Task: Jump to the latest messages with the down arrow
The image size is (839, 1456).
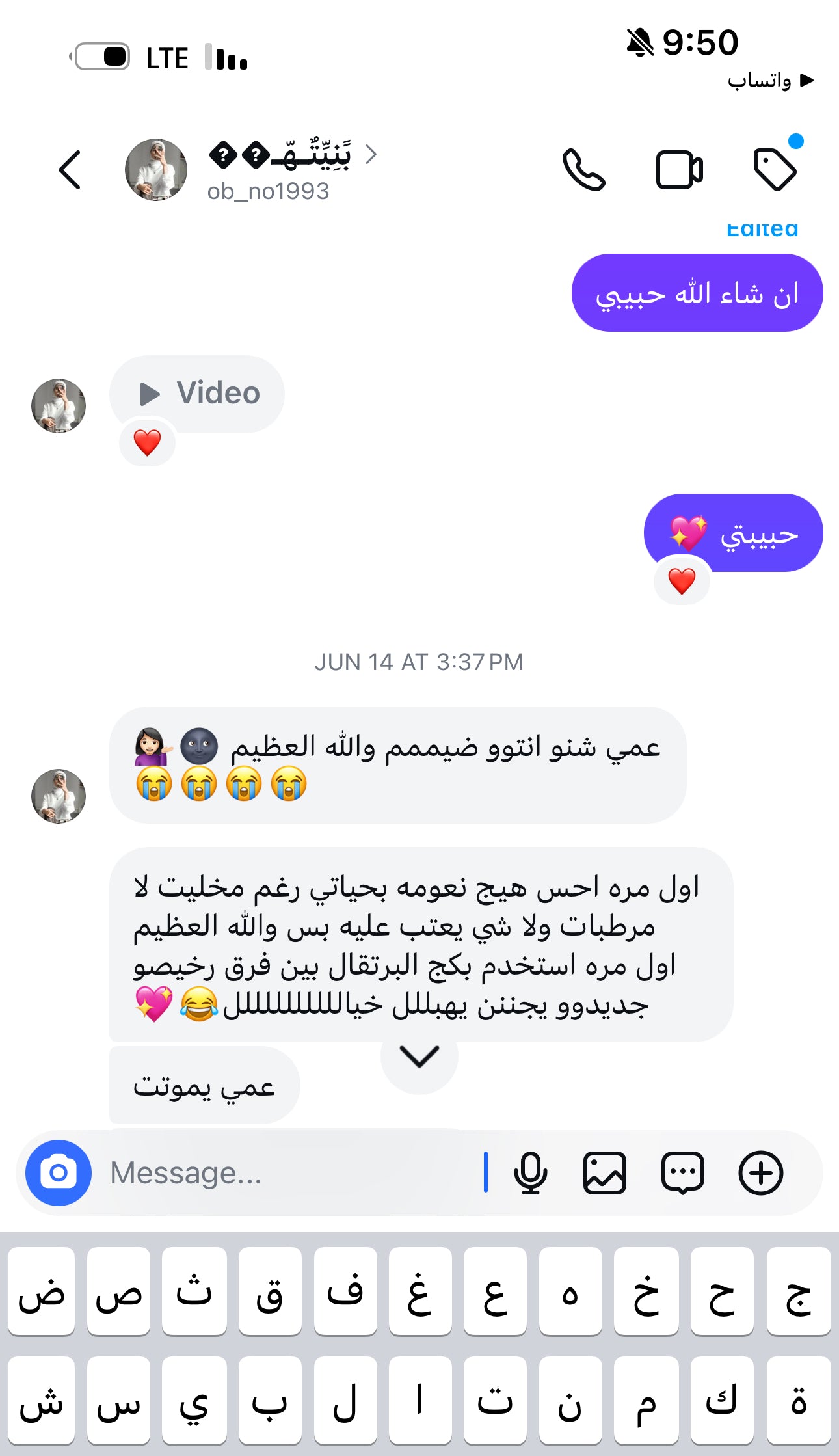Action: [x=419, y=1057]
